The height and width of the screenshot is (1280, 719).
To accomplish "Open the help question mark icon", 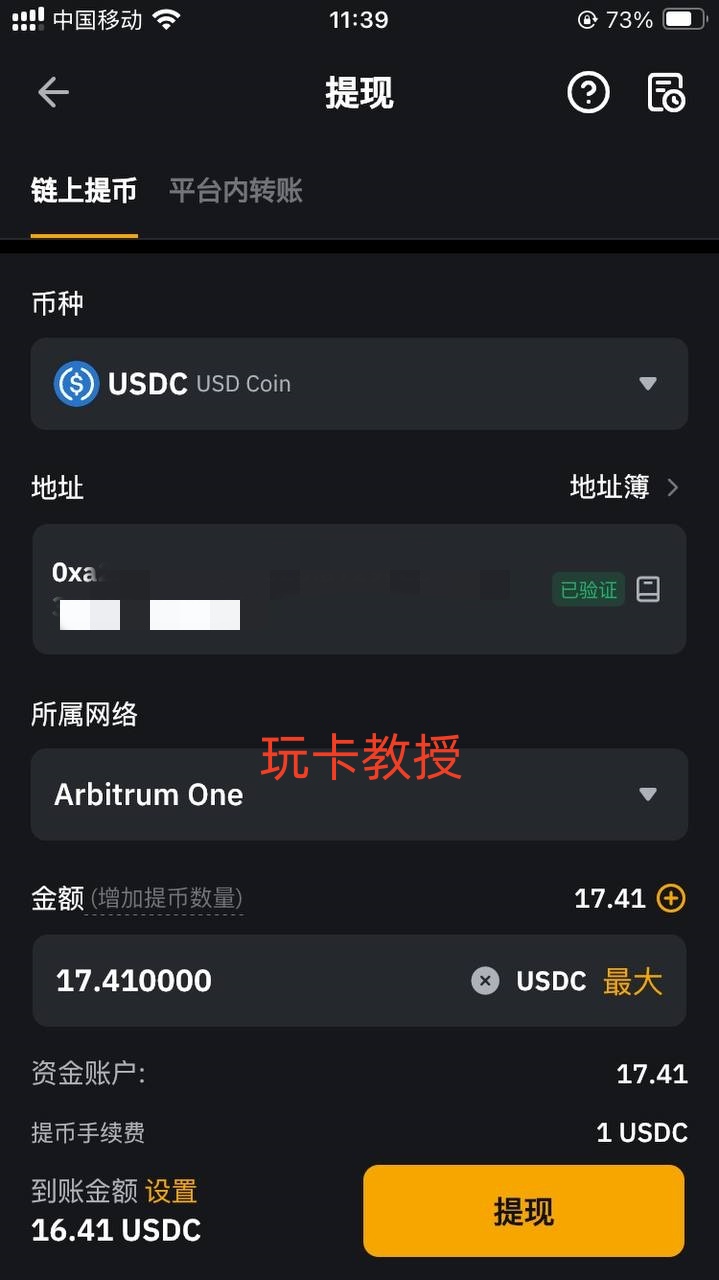I will pos(588,93).
